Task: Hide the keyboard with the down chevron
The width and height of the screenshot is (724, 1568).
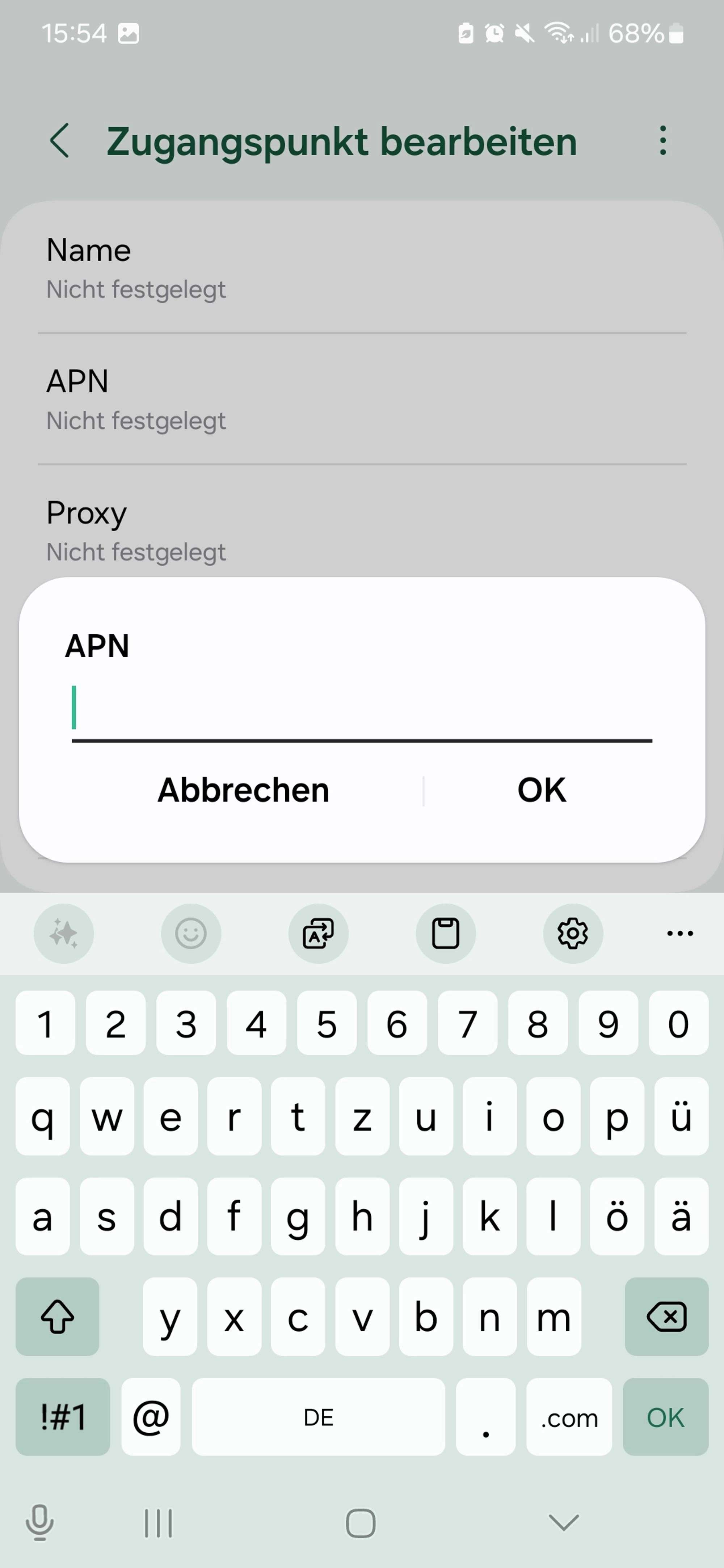Action: pyautogui.click(x=563, y=1523)
